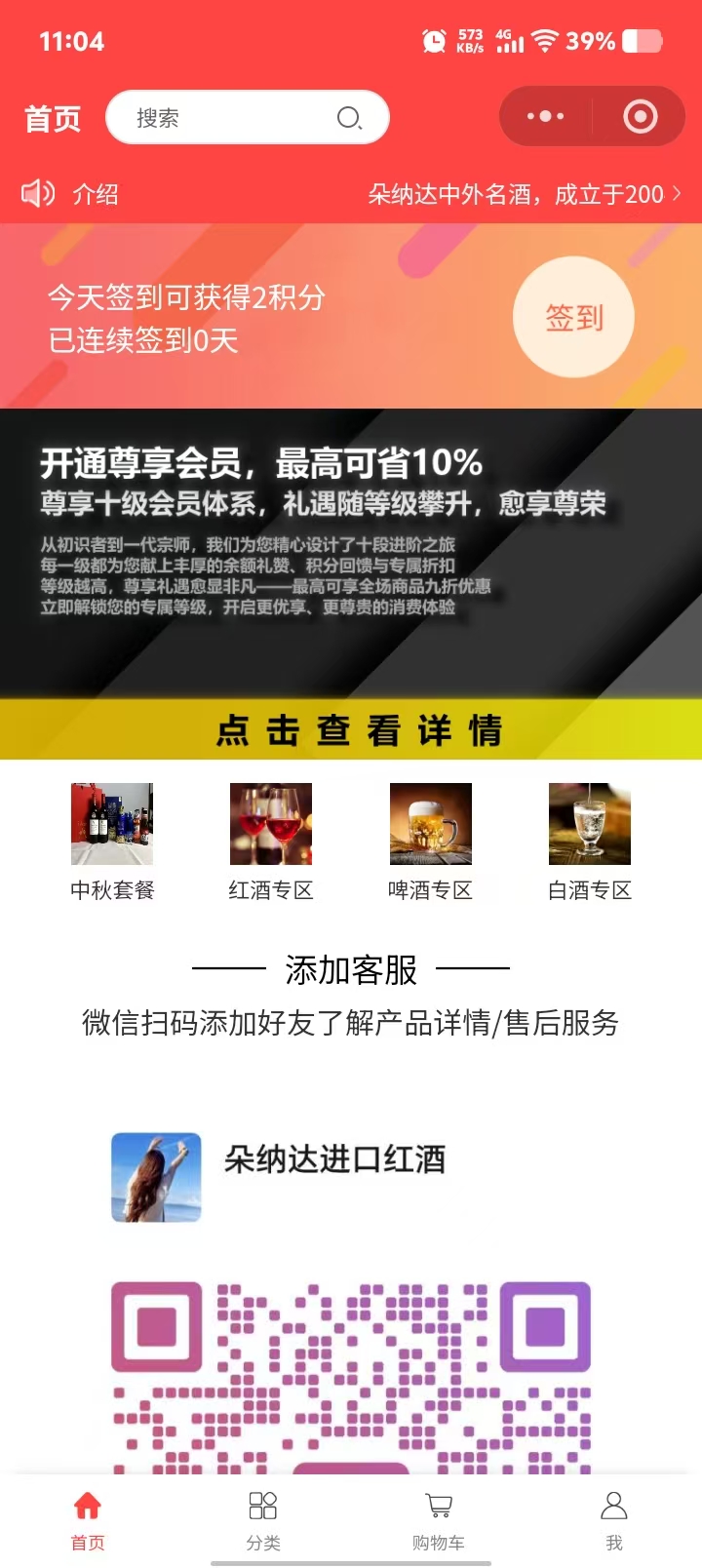Switch to the 分类 tab
702x1568 pixels.
(263, 1519)
